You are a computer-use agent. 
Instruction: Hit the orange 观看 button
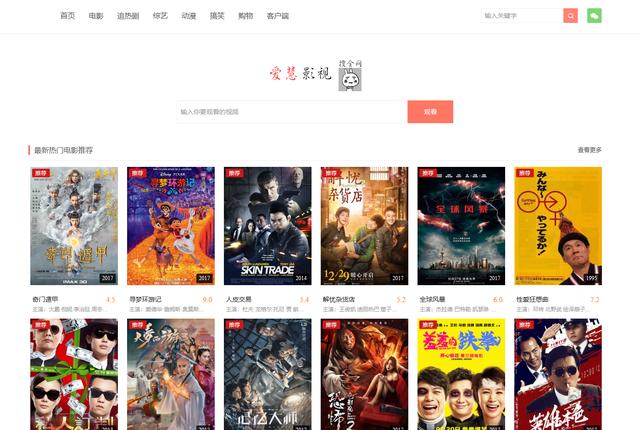(x=430, y=112)
